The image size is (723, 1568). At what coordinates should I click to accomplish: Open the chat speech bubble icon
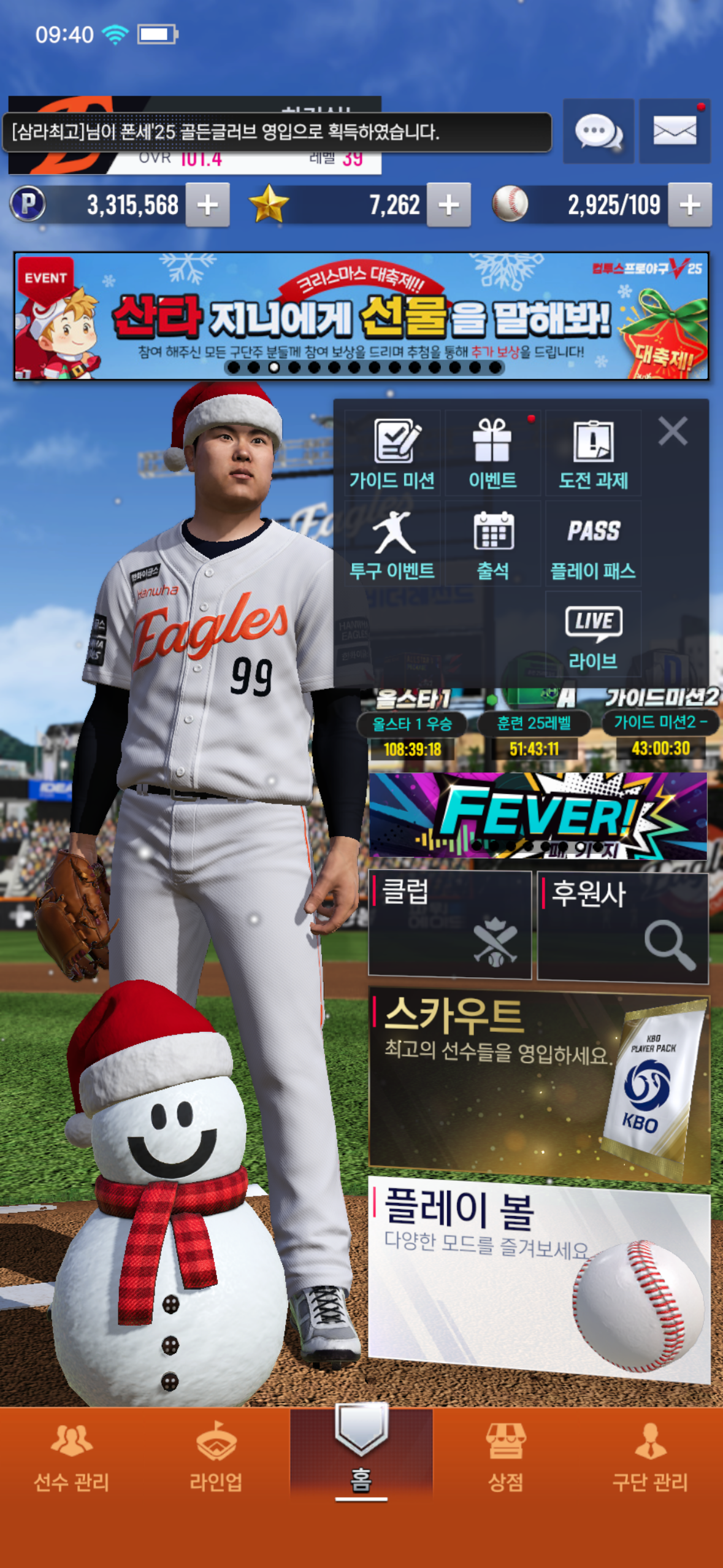coord(598,131)
